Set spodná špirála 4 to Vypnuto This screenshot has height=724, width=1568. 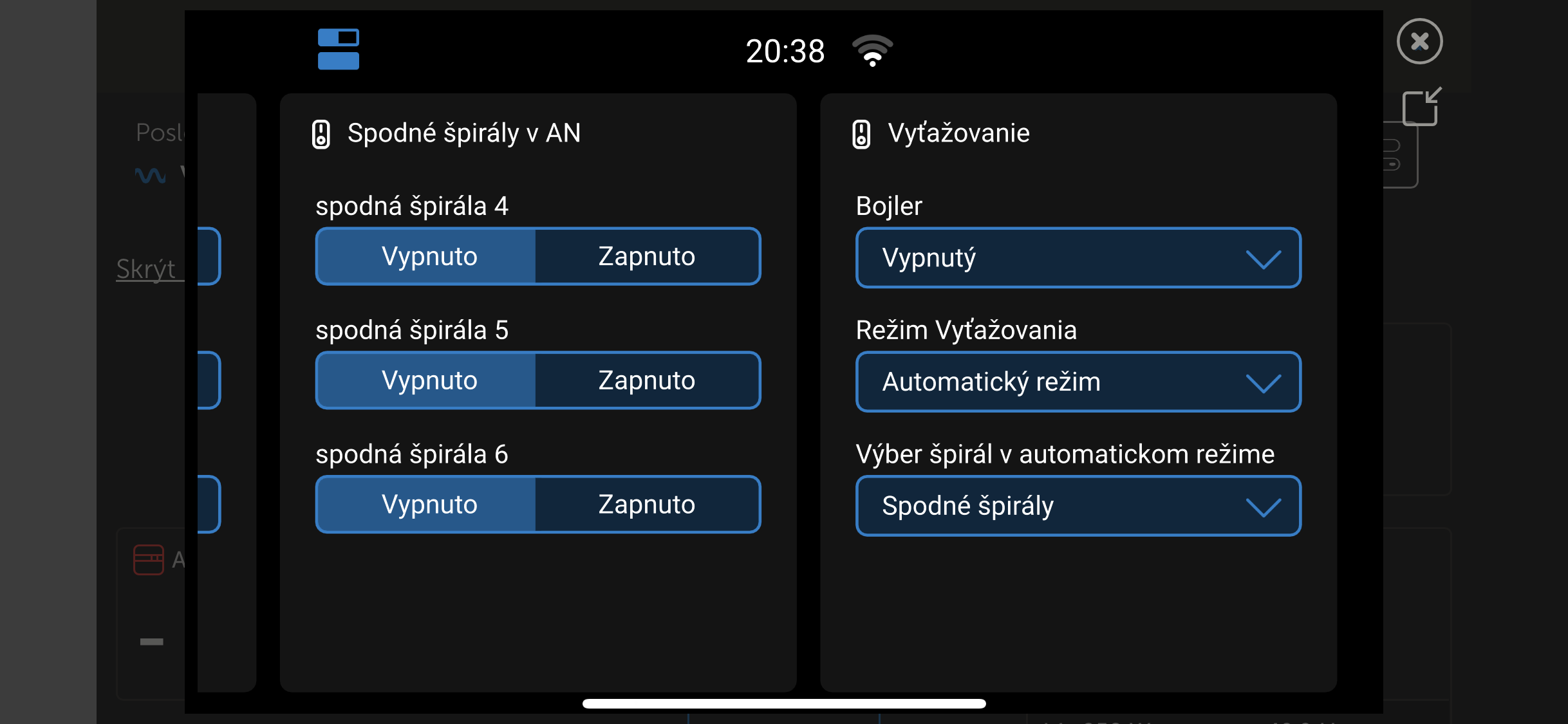[x=429, y=257]
